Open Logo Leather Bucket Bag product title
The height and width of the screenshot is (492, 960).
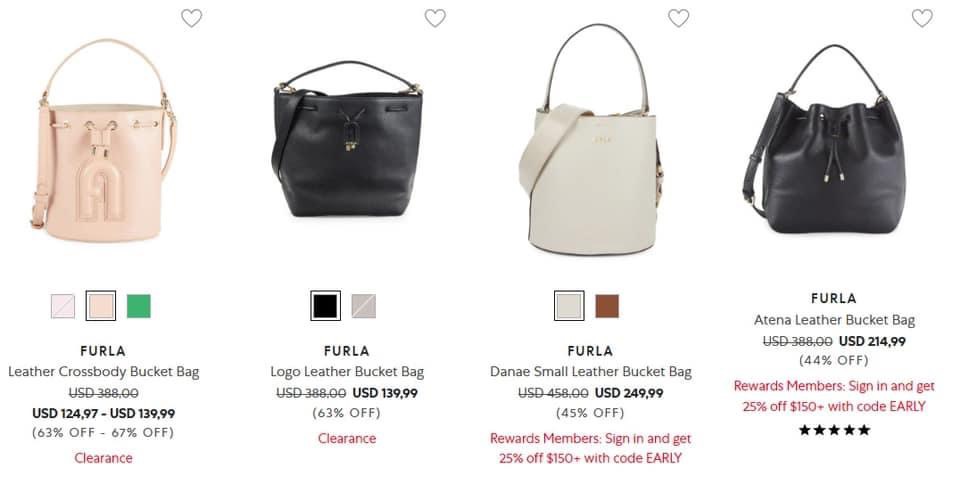347,372
